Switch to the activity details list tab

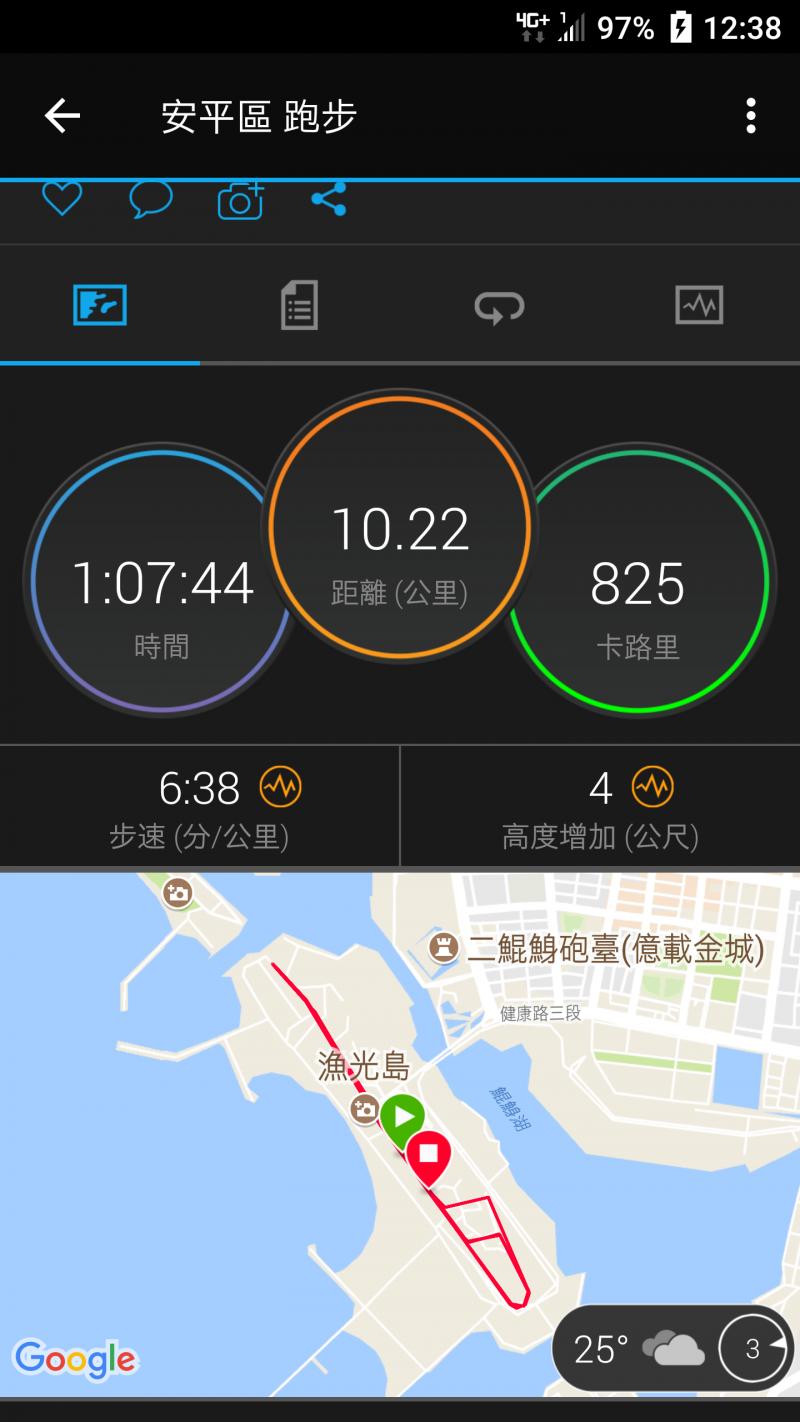point(299,305)
